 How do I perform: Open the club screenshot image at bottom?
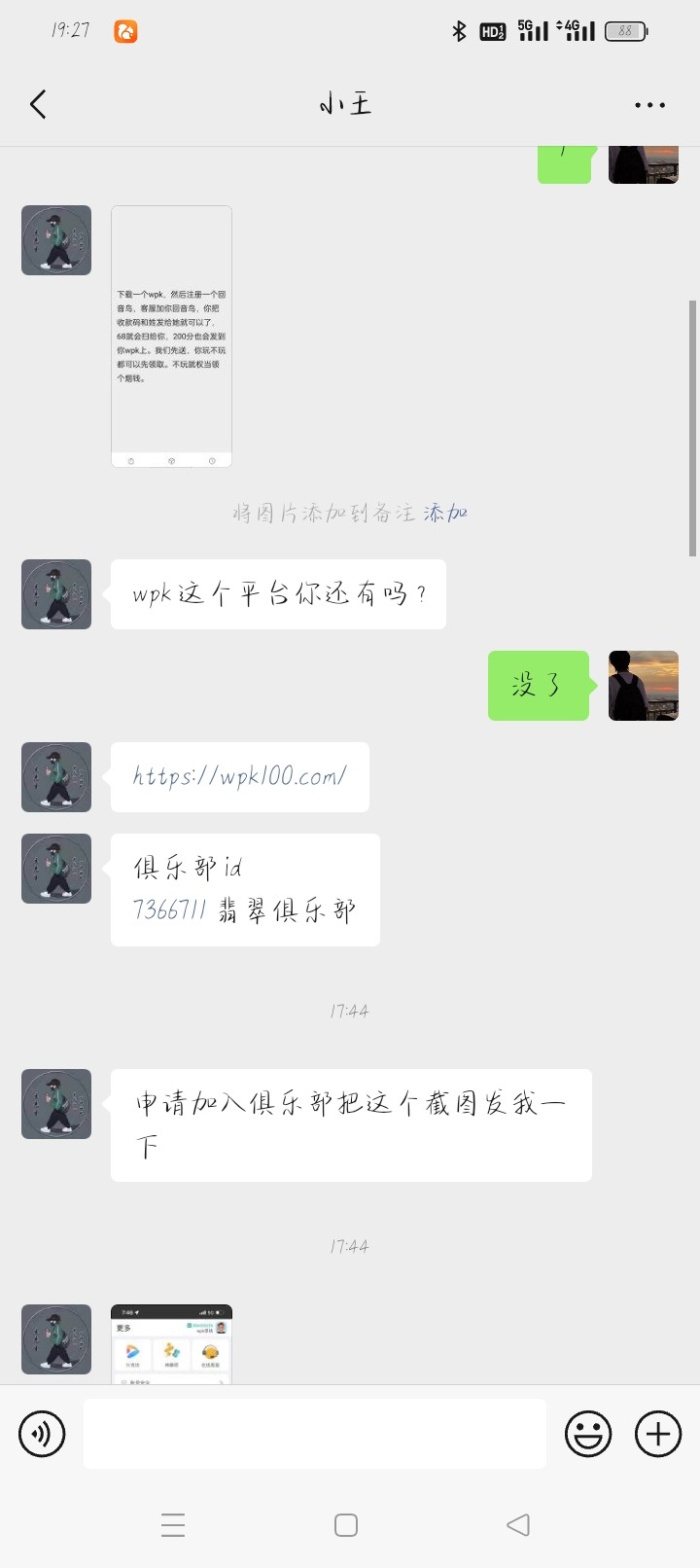pos(171,1344)
